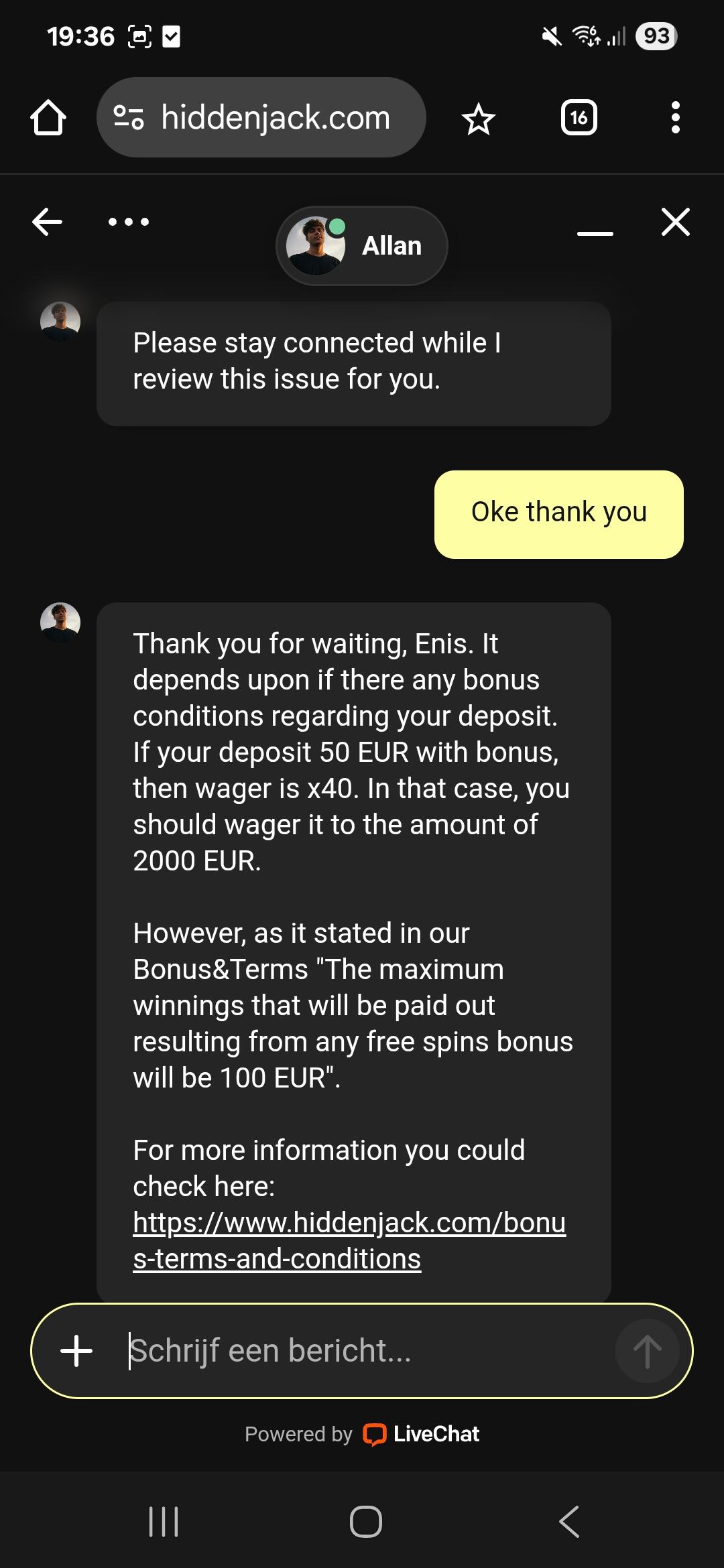The width and height of the screenshot is (724, 1568).
Task: Show recent apps from the navigation bar
Action: point(163,1521)
